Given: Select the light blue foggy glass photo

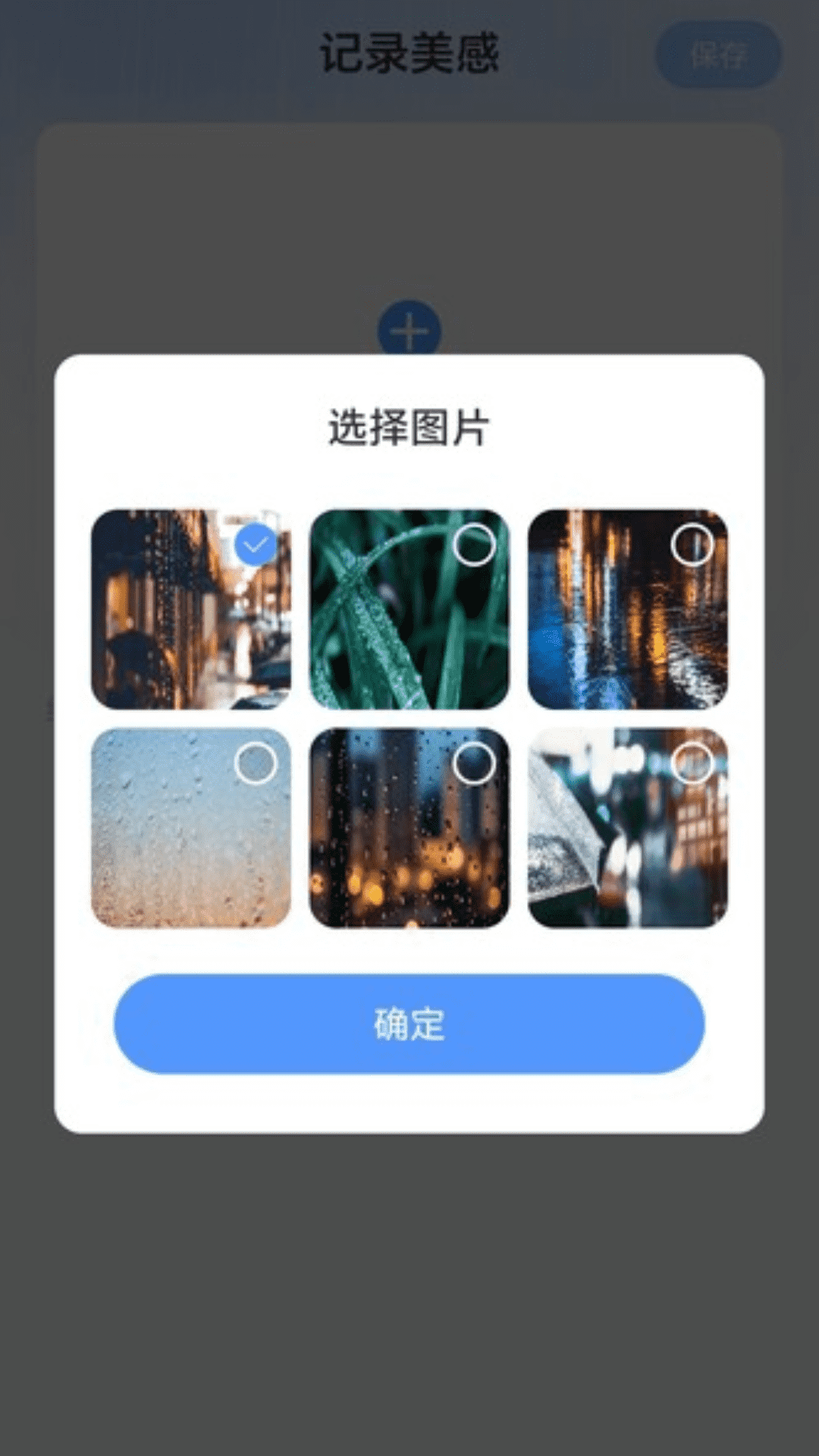Looking at the screenshot, I should click(256, 763).
